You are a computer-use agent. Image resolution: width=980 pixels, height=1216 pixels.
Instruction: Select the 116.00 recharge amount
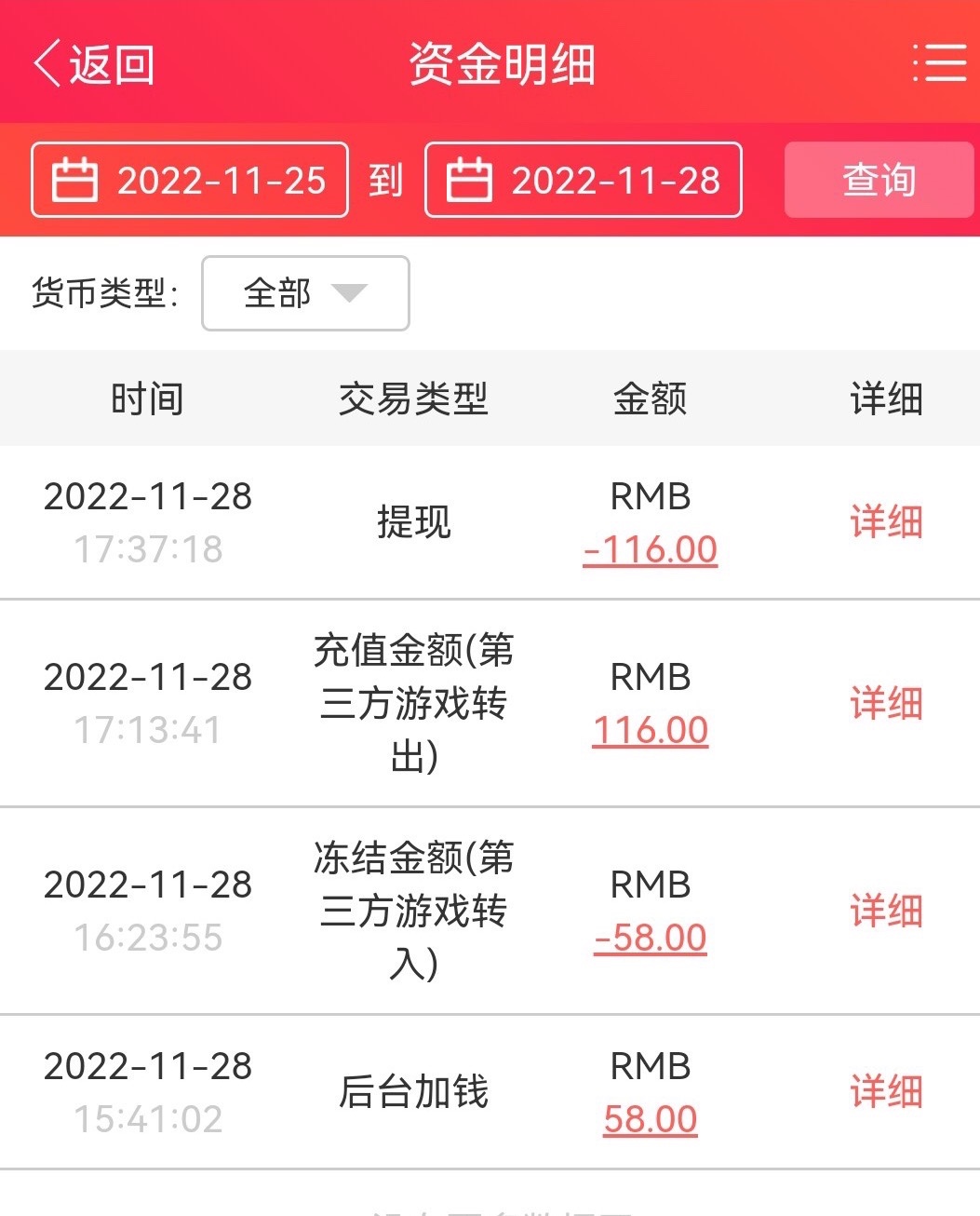pos(651,730)
